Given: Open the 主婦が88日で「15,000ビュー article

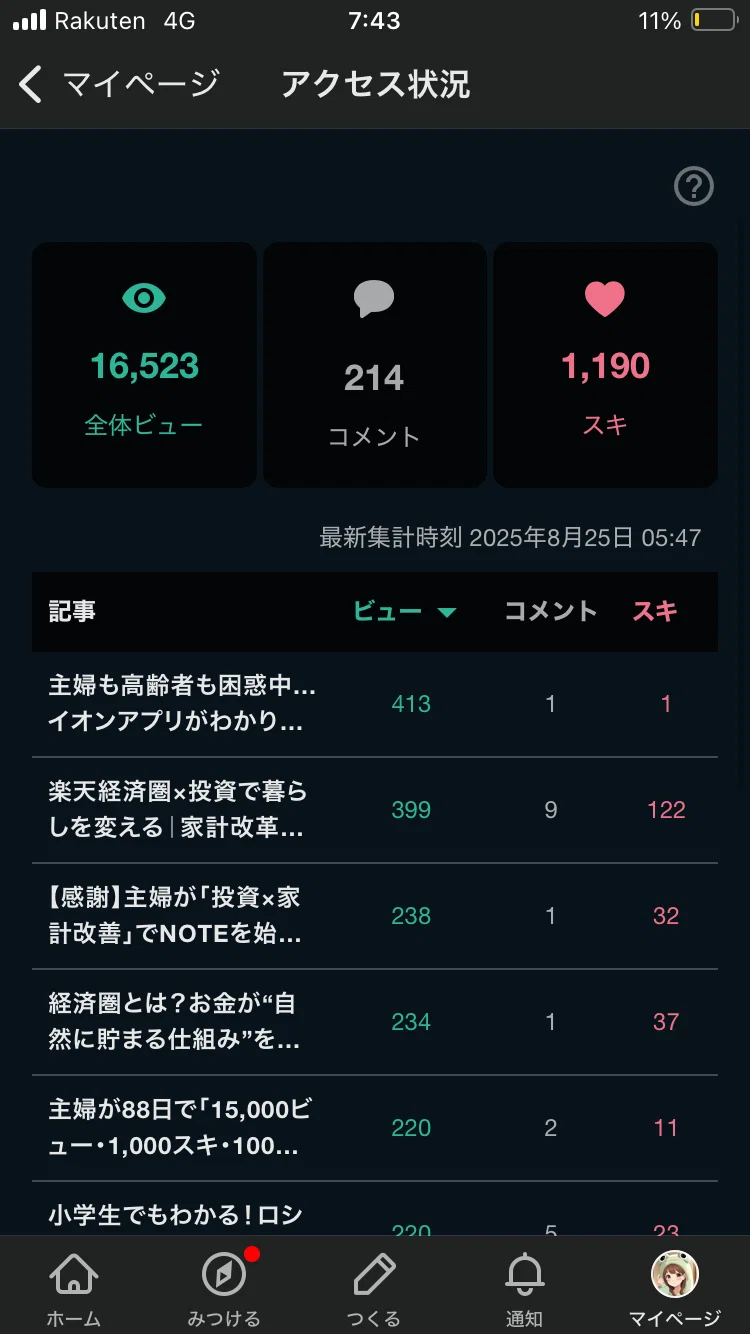Looking at the screenshot, I should [375, 1128].
